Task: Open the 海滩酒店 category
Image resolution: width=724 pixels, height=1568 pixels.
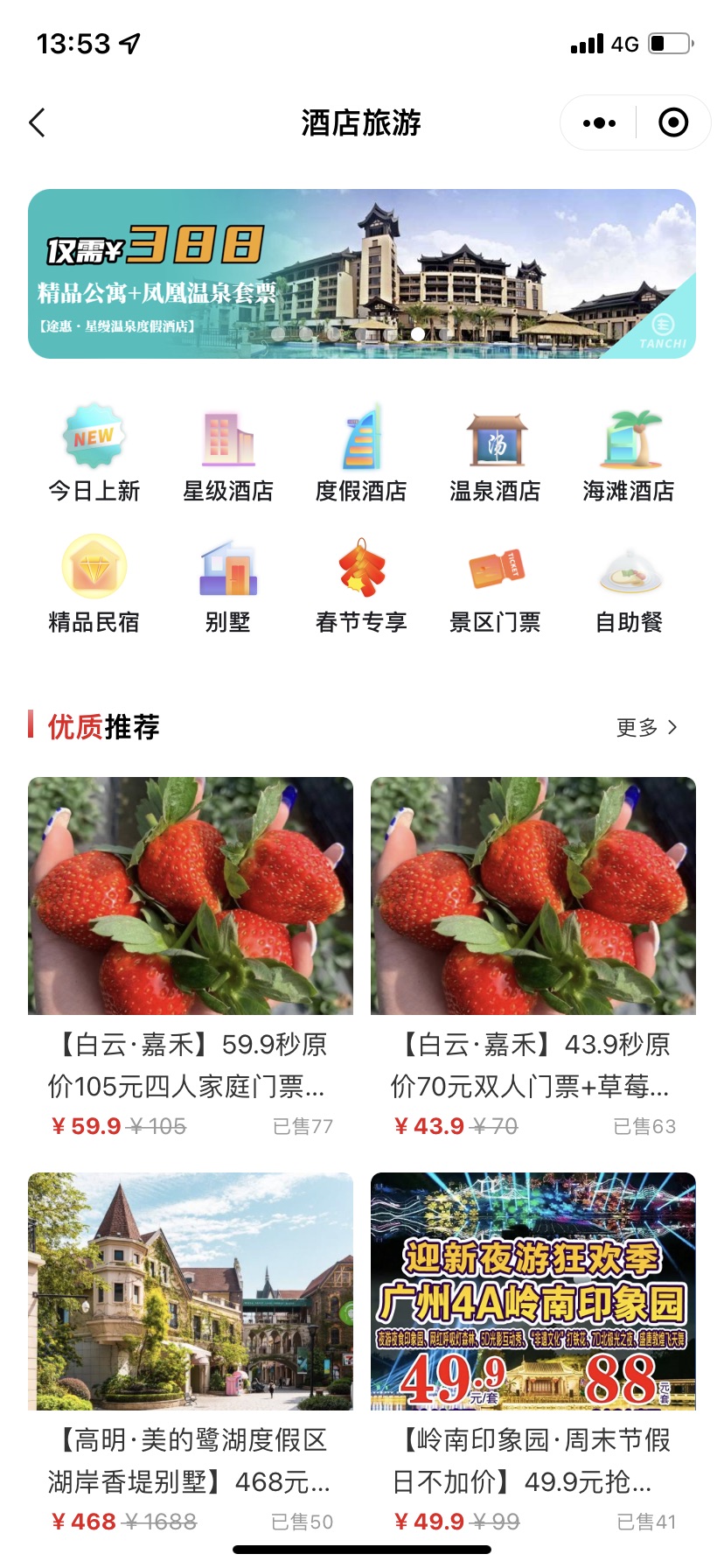Action: [629, 454]
